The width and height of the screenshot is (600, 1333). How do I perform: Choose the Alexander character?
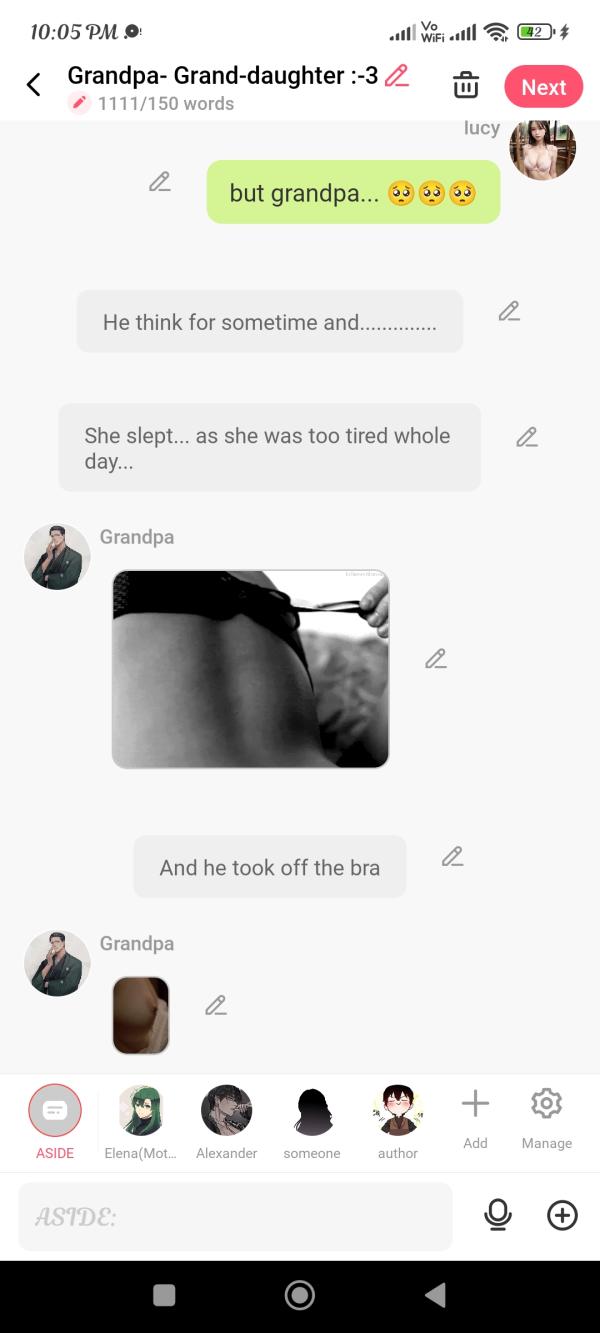226,1110
